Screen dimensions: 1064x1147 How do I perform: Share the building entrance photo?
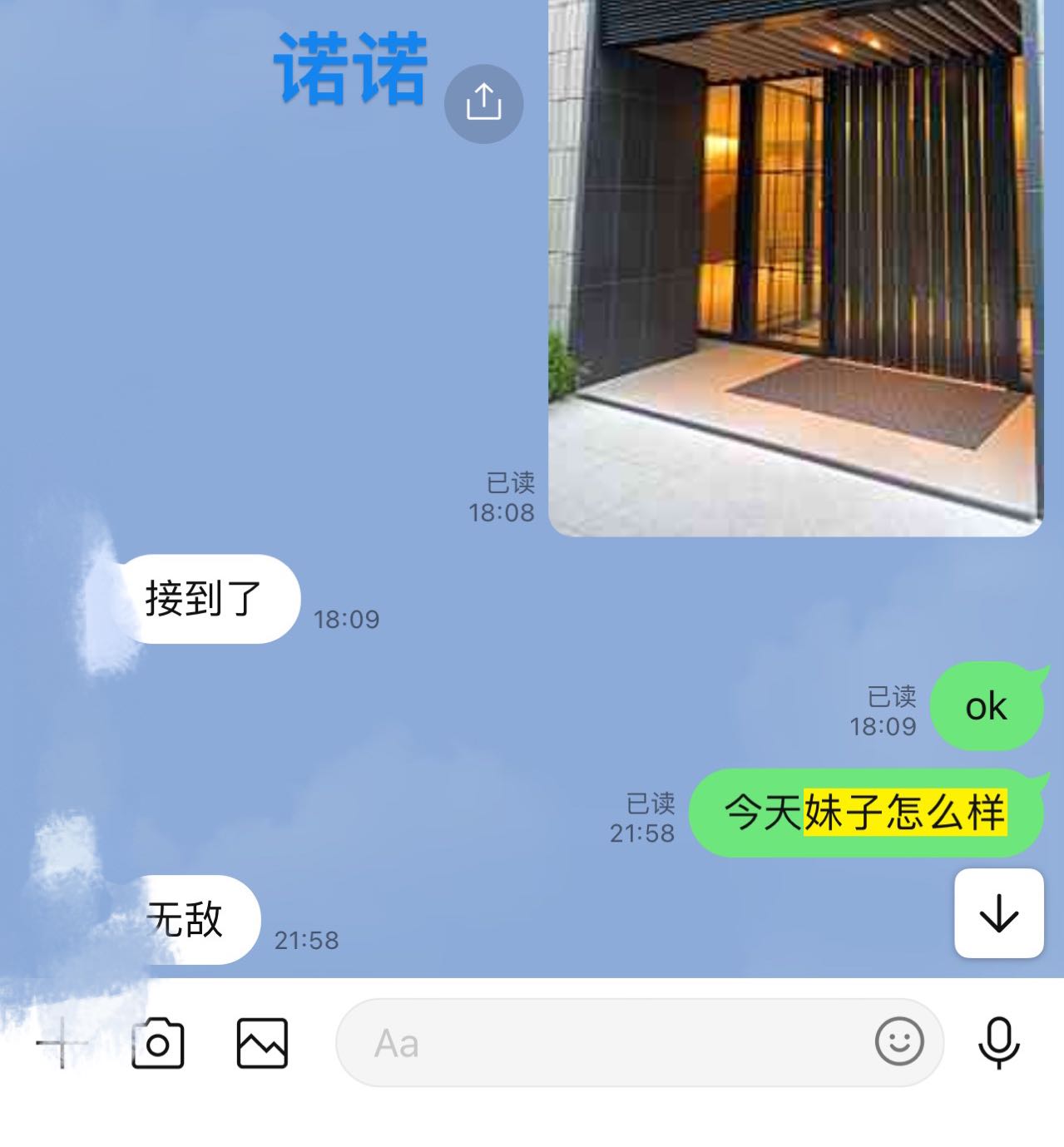[483, 103]
